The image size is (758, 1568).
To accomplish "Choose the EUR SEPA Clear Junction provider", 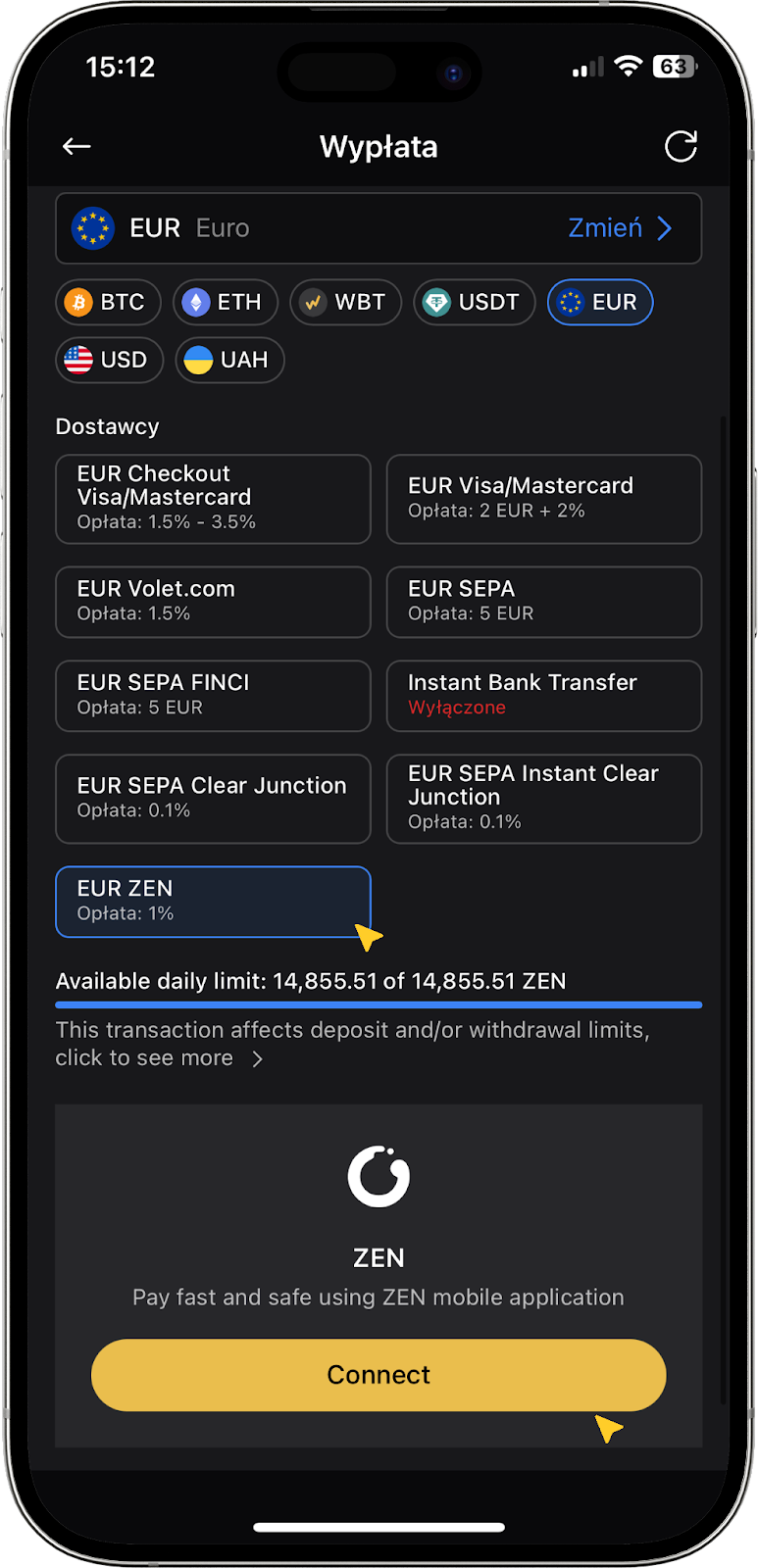I will [213, 798].
